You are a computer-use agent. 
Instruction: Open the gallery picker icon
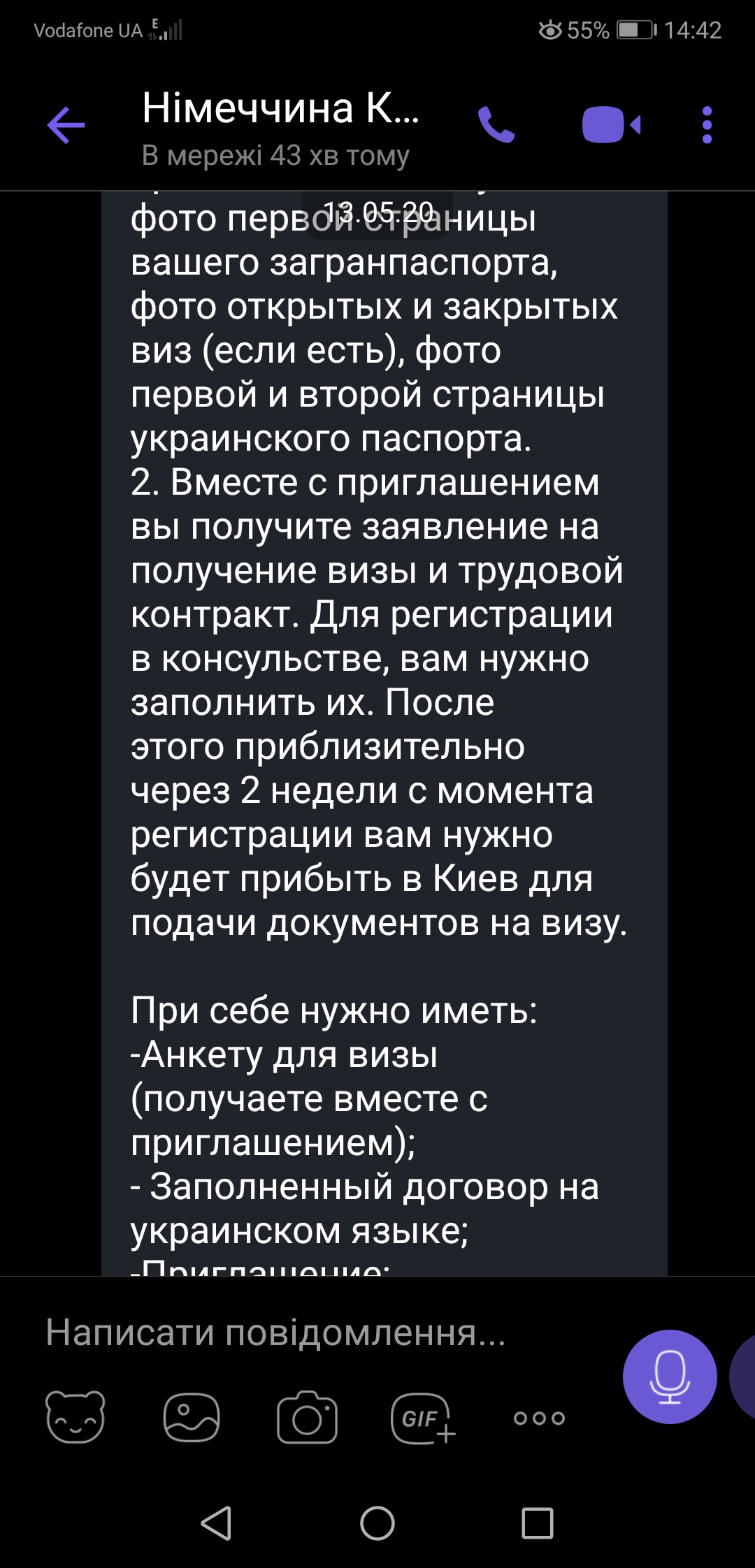pyautogui.click(x=191, y=1417)
